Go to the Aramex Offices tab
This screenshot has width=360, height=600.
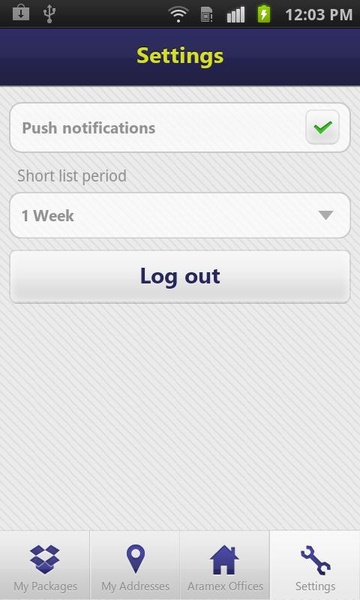click(x=225, y=566)
